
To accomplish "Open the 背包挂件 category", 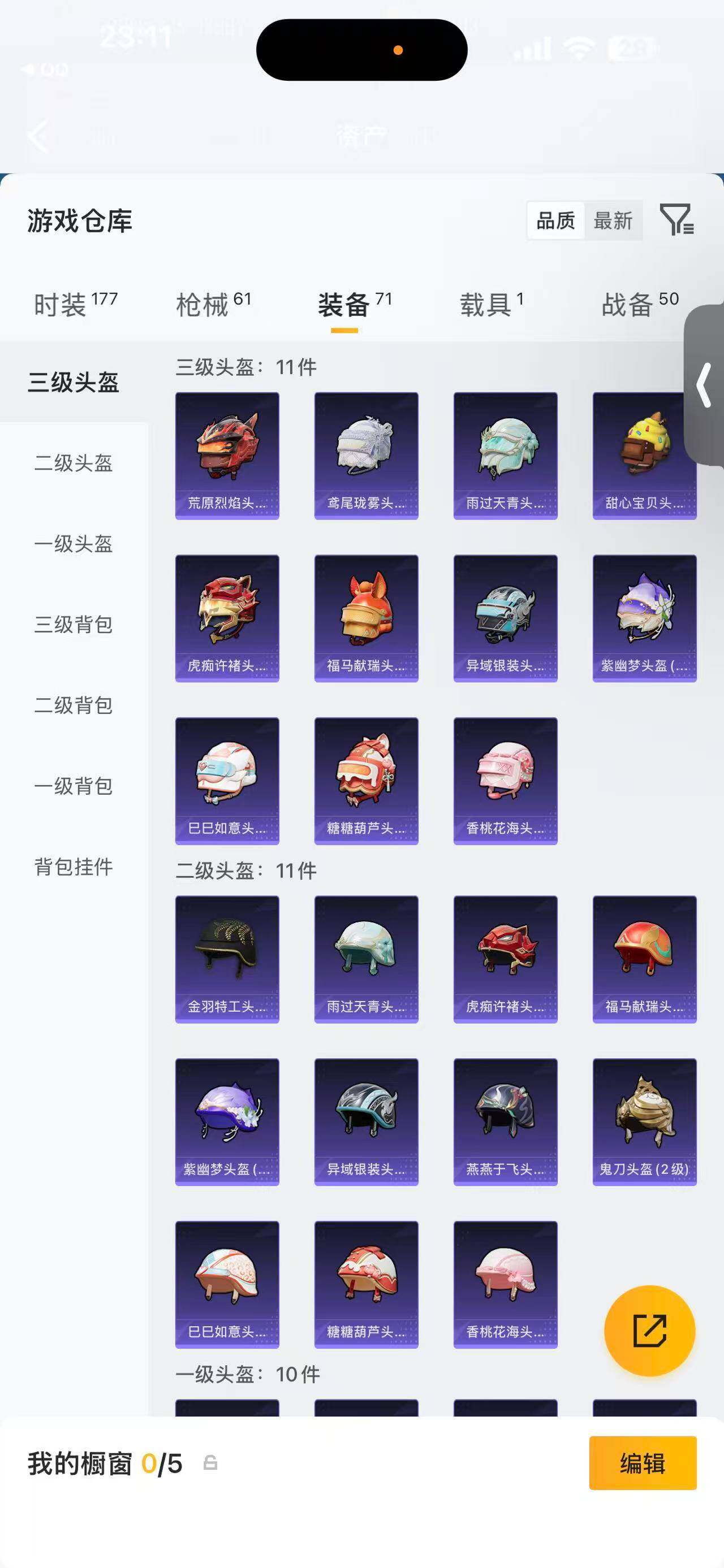I will [74, 867].
